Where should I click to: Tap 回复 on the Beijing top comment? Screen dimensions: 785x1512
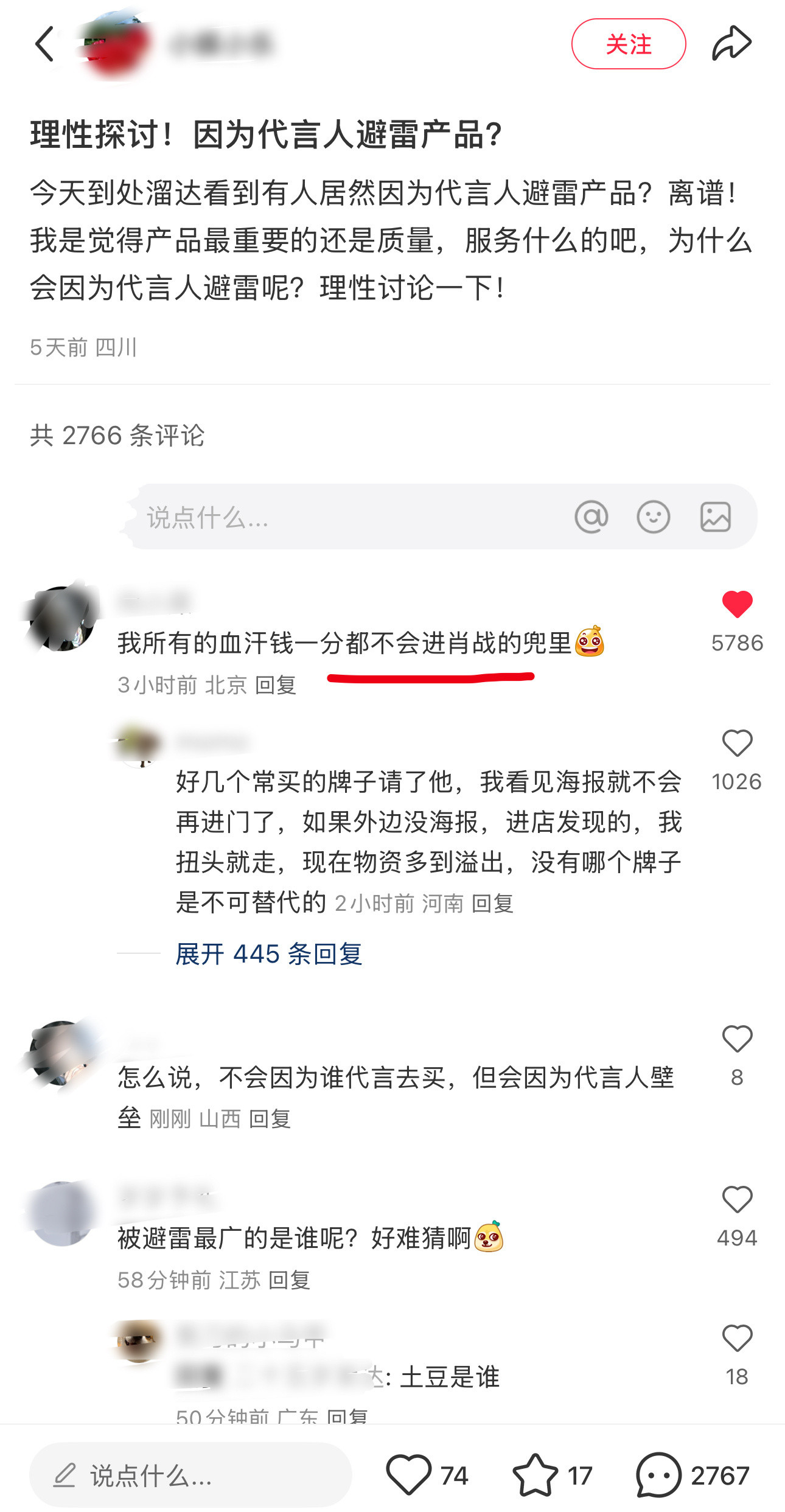click(x=275, y=686)
